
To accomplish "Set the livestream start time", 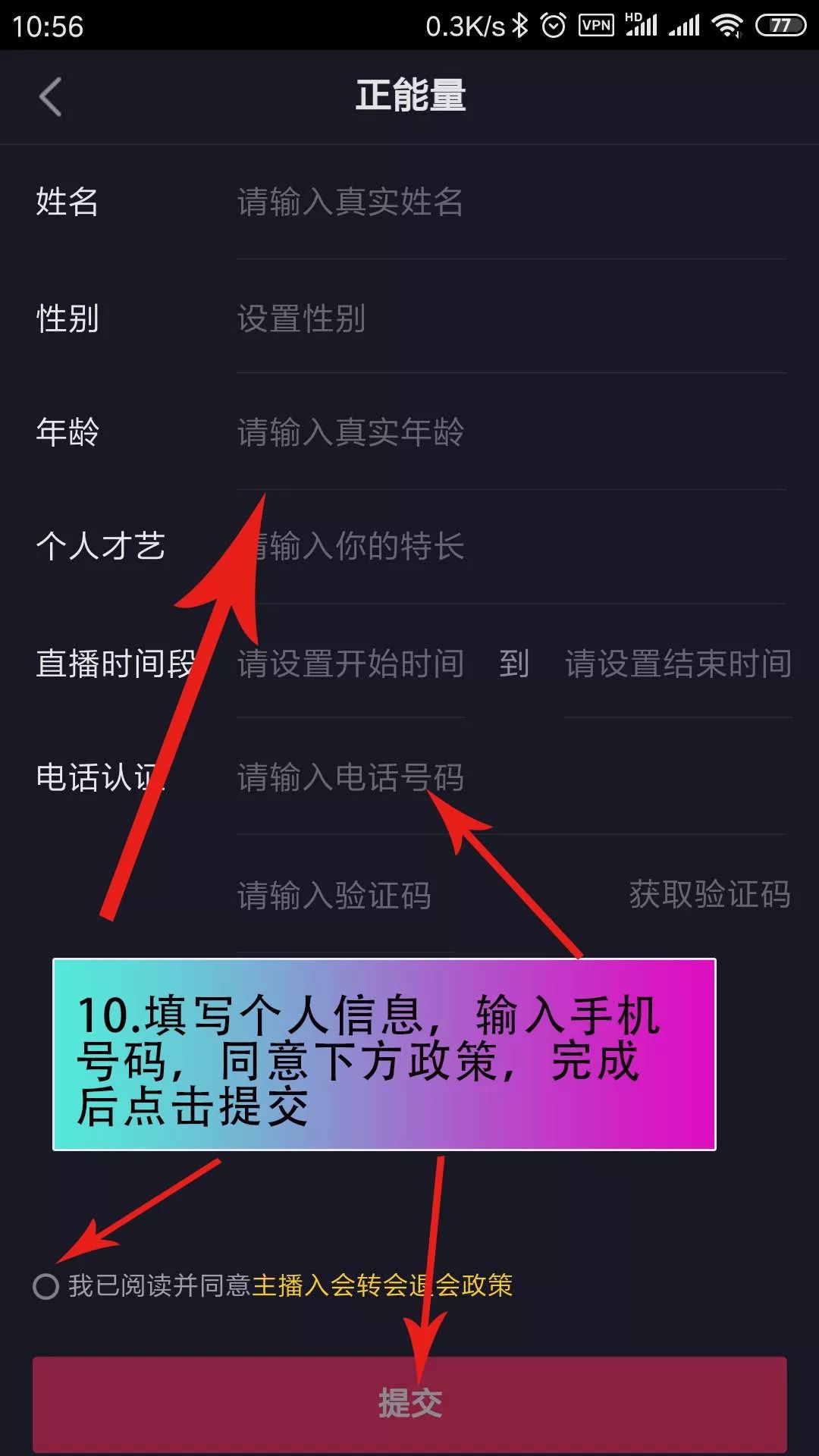I will [x=350, y=664].
